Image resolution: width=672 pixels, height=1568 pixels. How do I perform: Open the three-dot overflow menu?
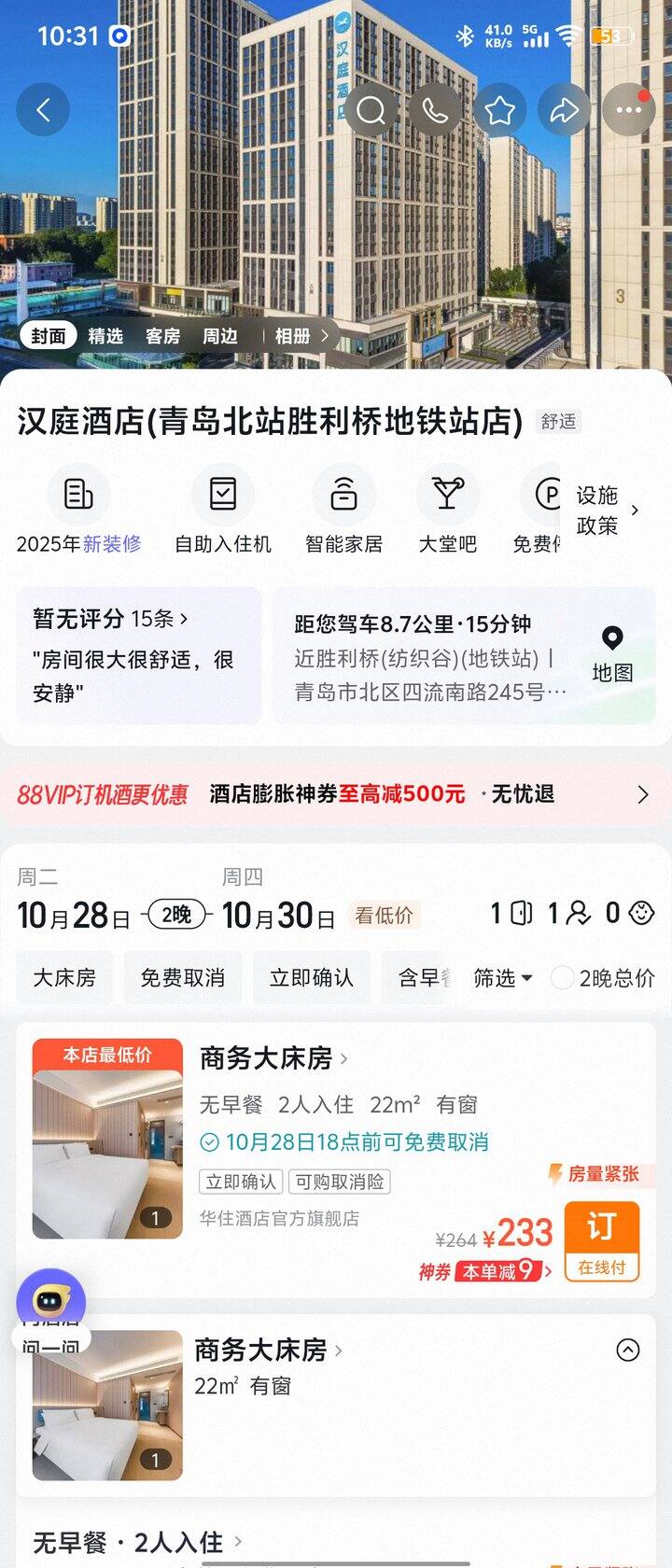coord(628,110)
